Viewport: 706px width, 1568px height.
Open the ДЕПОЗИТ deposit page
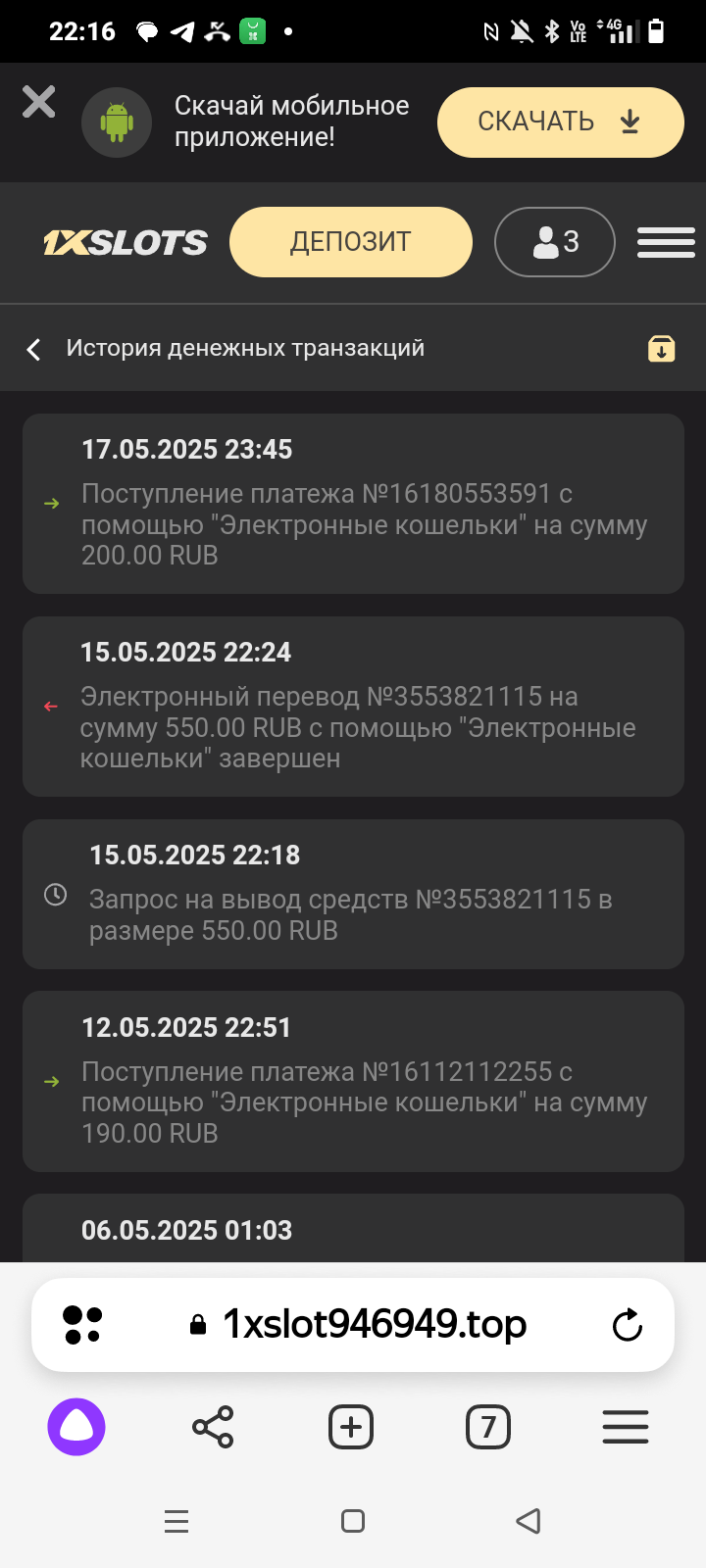350,242
